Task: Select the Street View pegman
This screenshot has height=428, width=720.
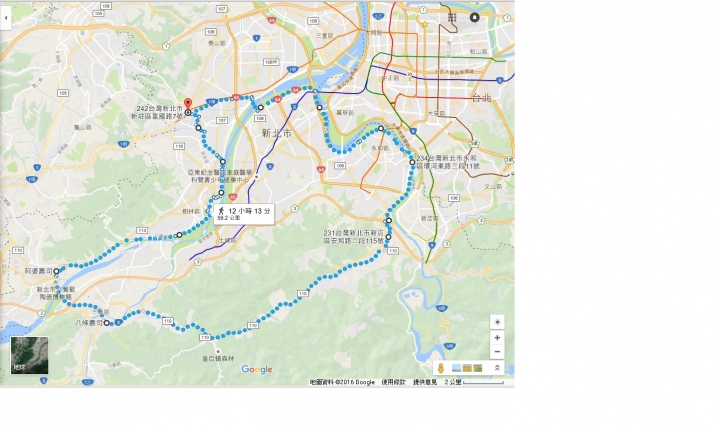Action: tap(440, 367)
